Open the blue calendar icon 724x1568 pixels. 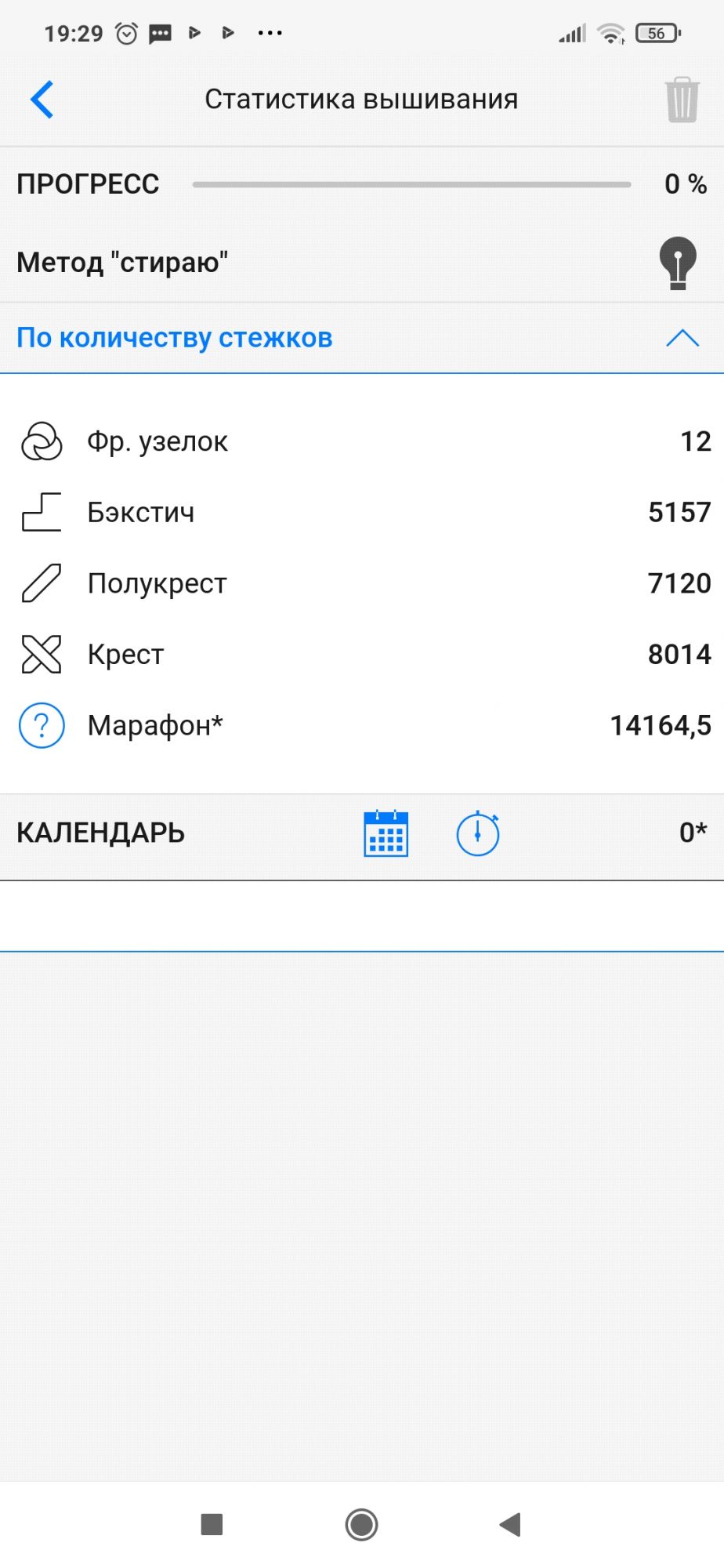[x=386, y=833]
